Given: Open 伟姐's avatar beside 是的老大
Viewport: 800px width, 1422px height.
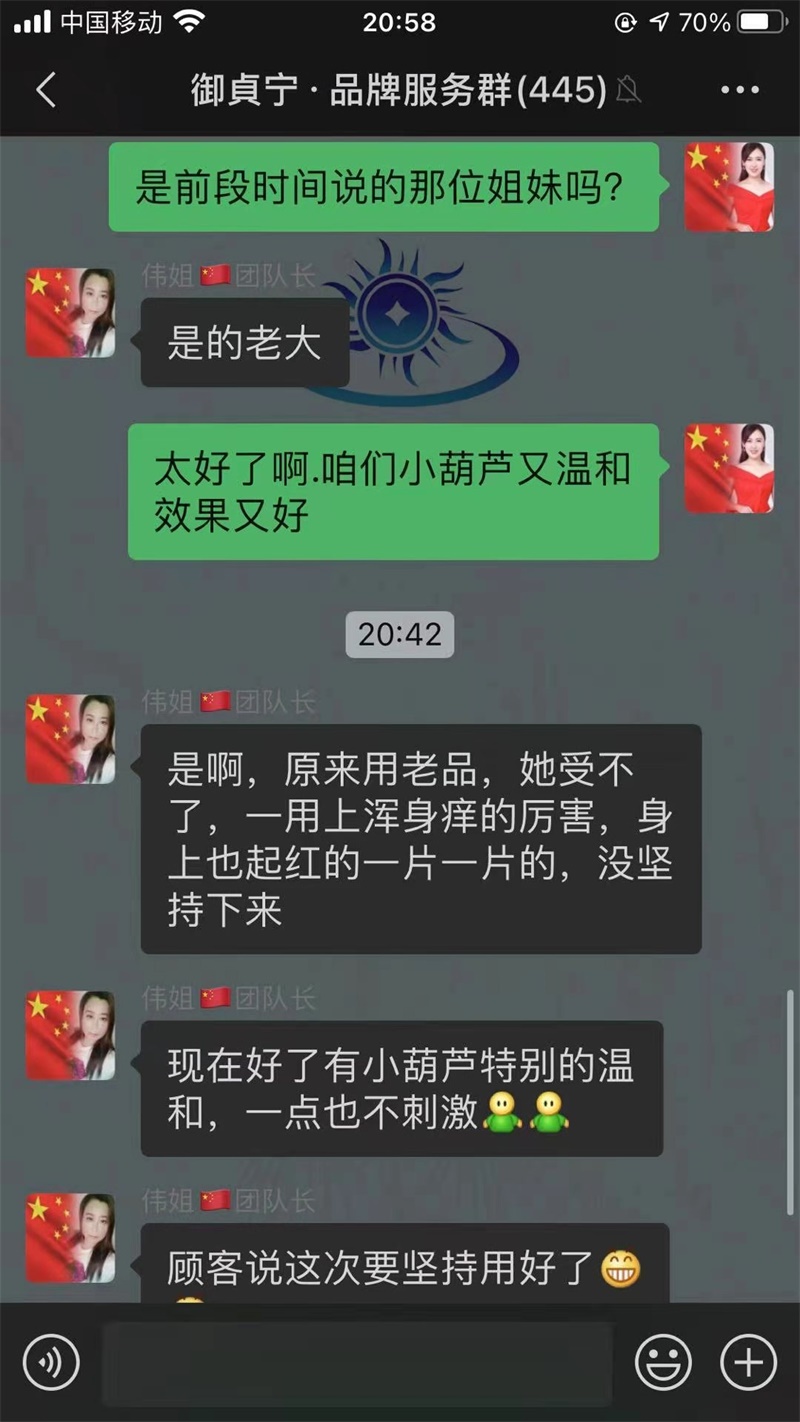Looking at the screenshot, I should (70, 312).
